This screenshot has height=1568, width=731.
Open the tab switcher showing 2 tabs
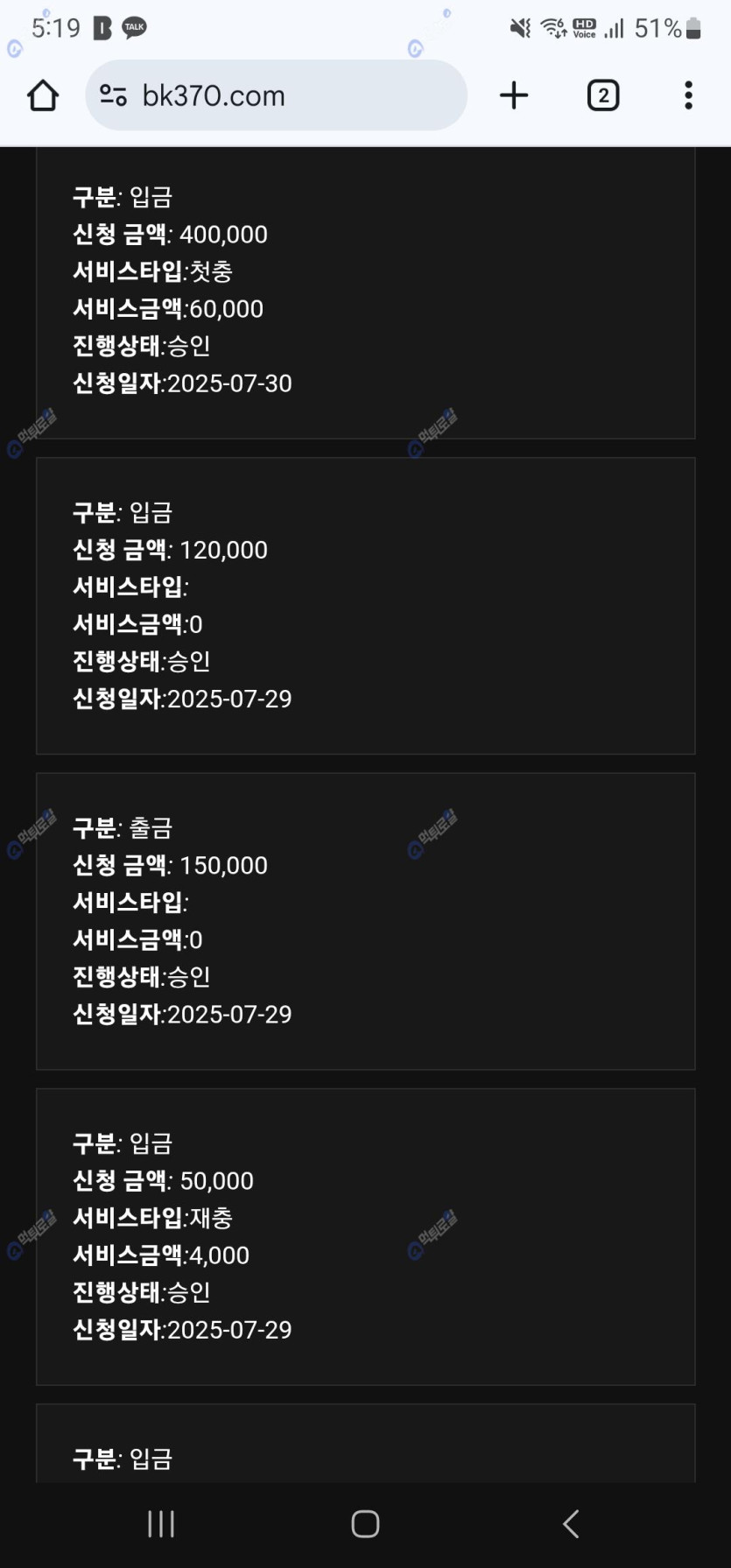pos(602,95)
